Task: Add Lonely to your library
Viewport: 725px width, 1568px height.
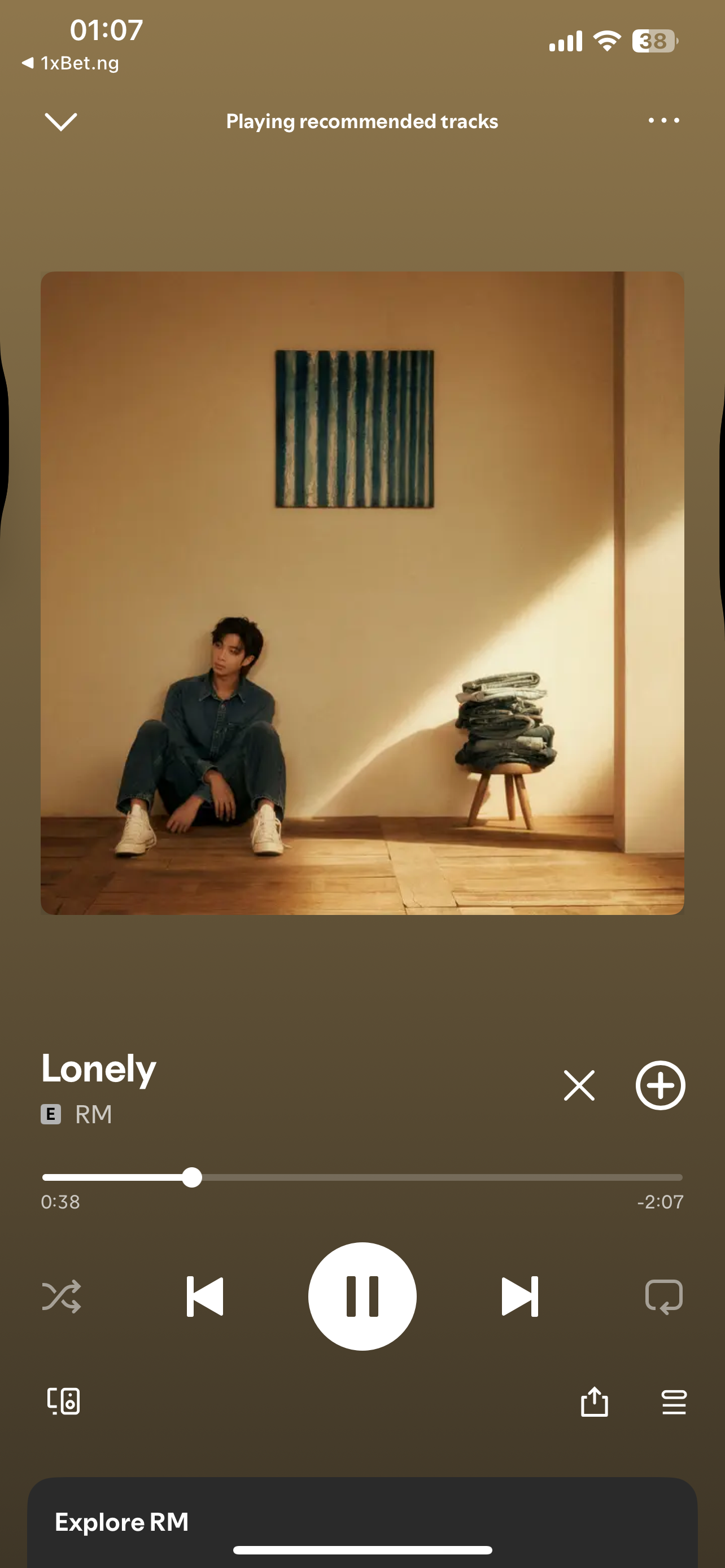Action: [x=661, y=1085]
